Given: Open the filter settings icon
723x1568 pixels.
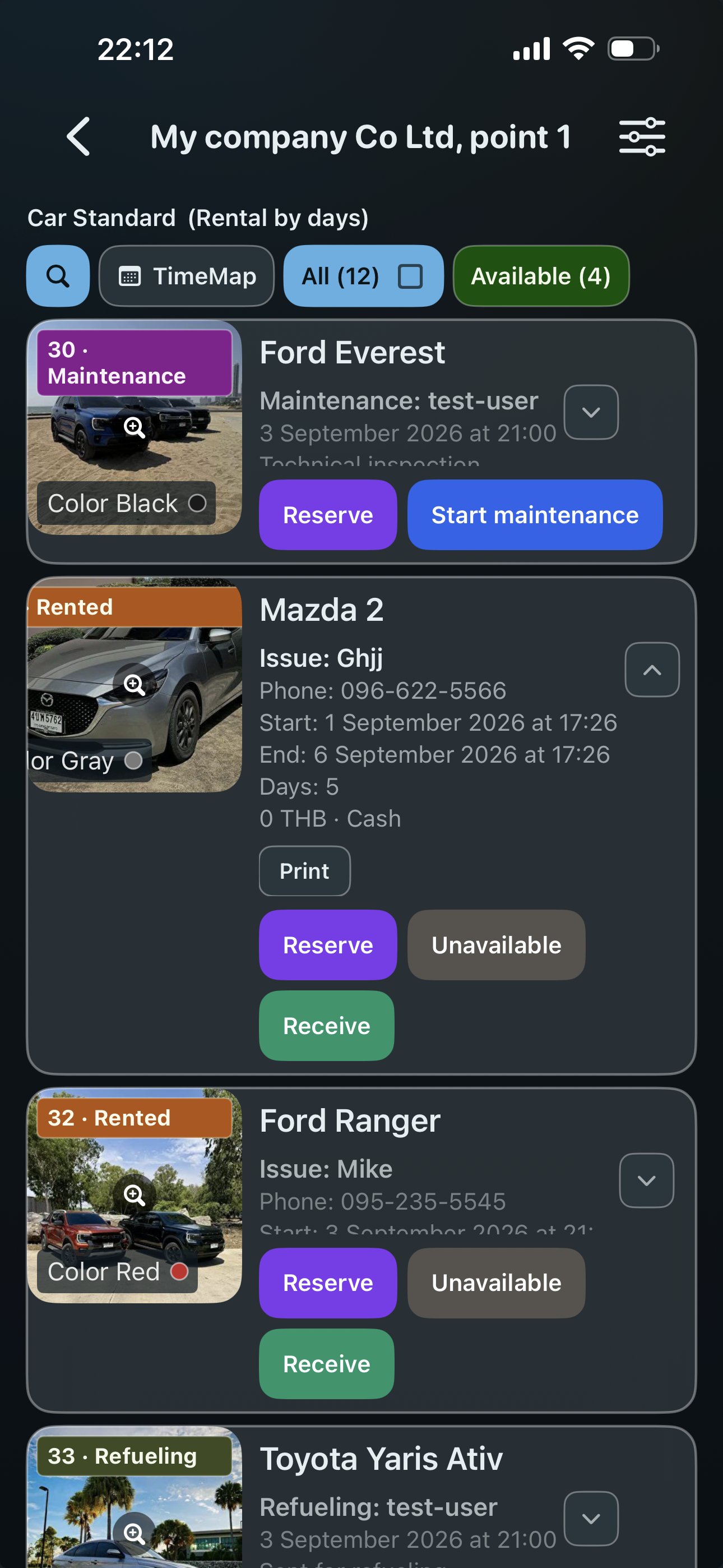Looking at the screenshot, I should [642, 136].
